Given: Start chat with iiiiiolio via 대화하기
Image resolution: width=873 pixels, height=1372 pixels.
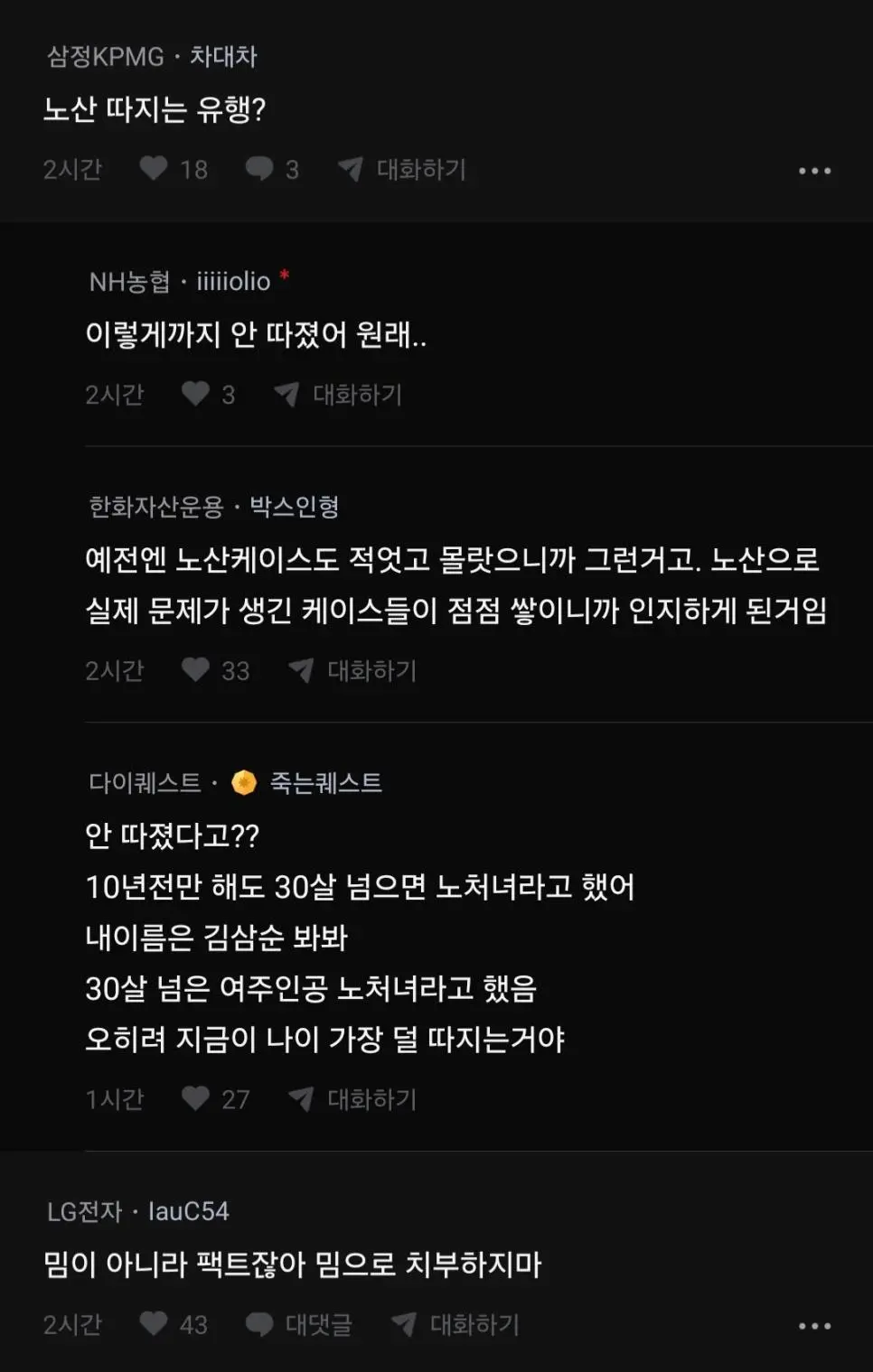Looking at the screenshot, I should [x=339, y=394].
